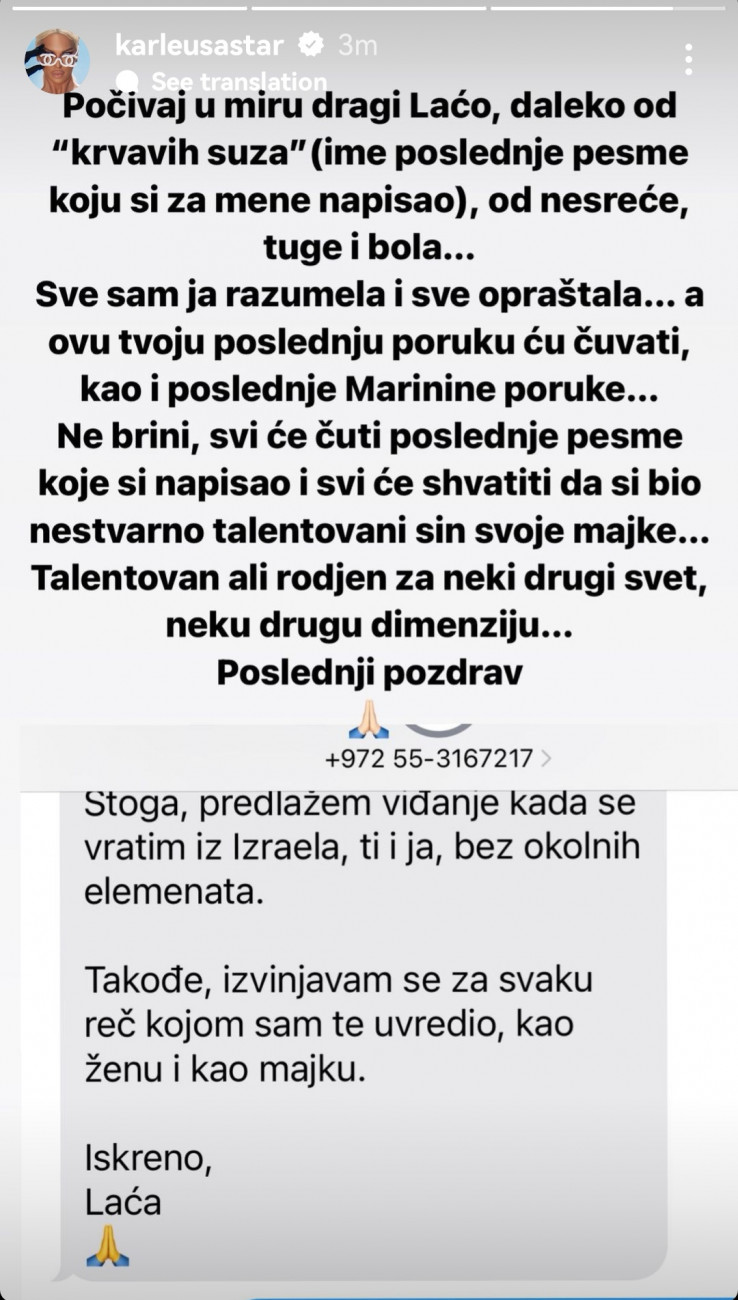The image size is (738, 1300).
Task: Open the karleusastar username
Action: click(200, 45)
